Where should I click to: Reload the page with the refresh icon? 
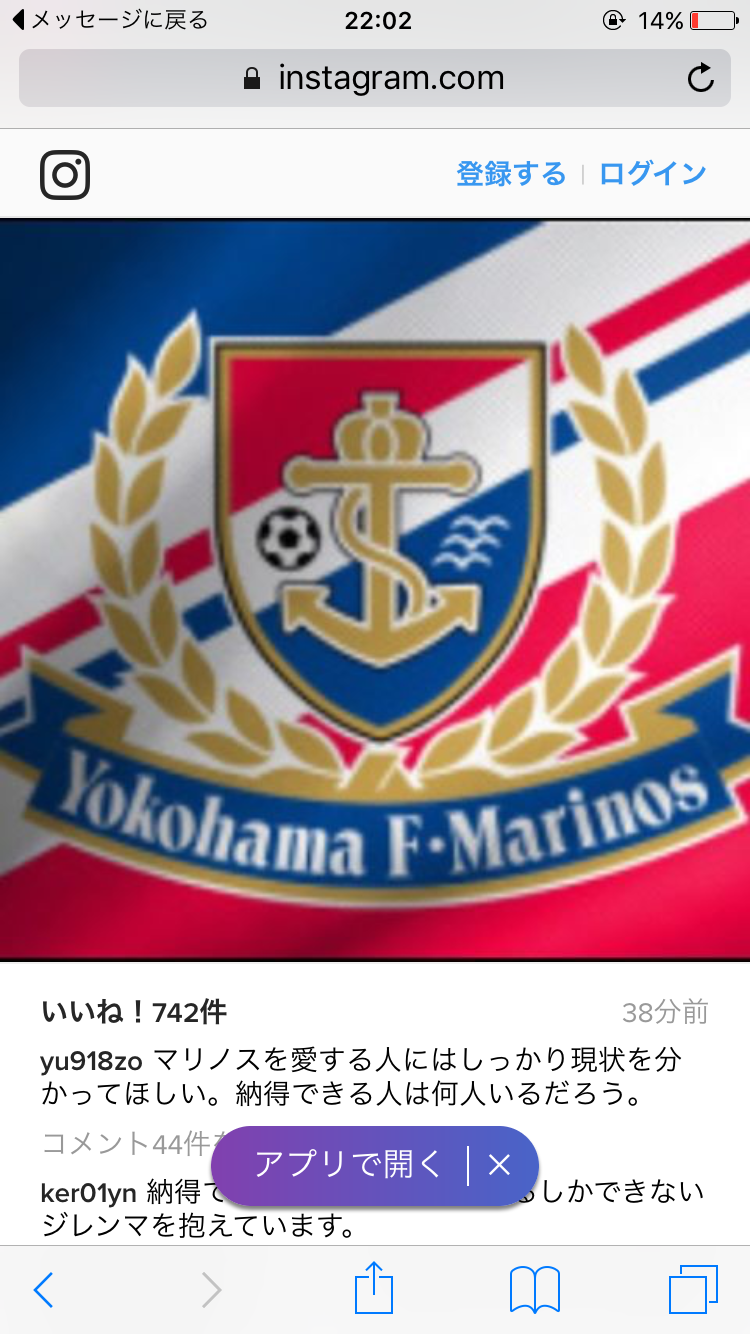pos(701,78)
